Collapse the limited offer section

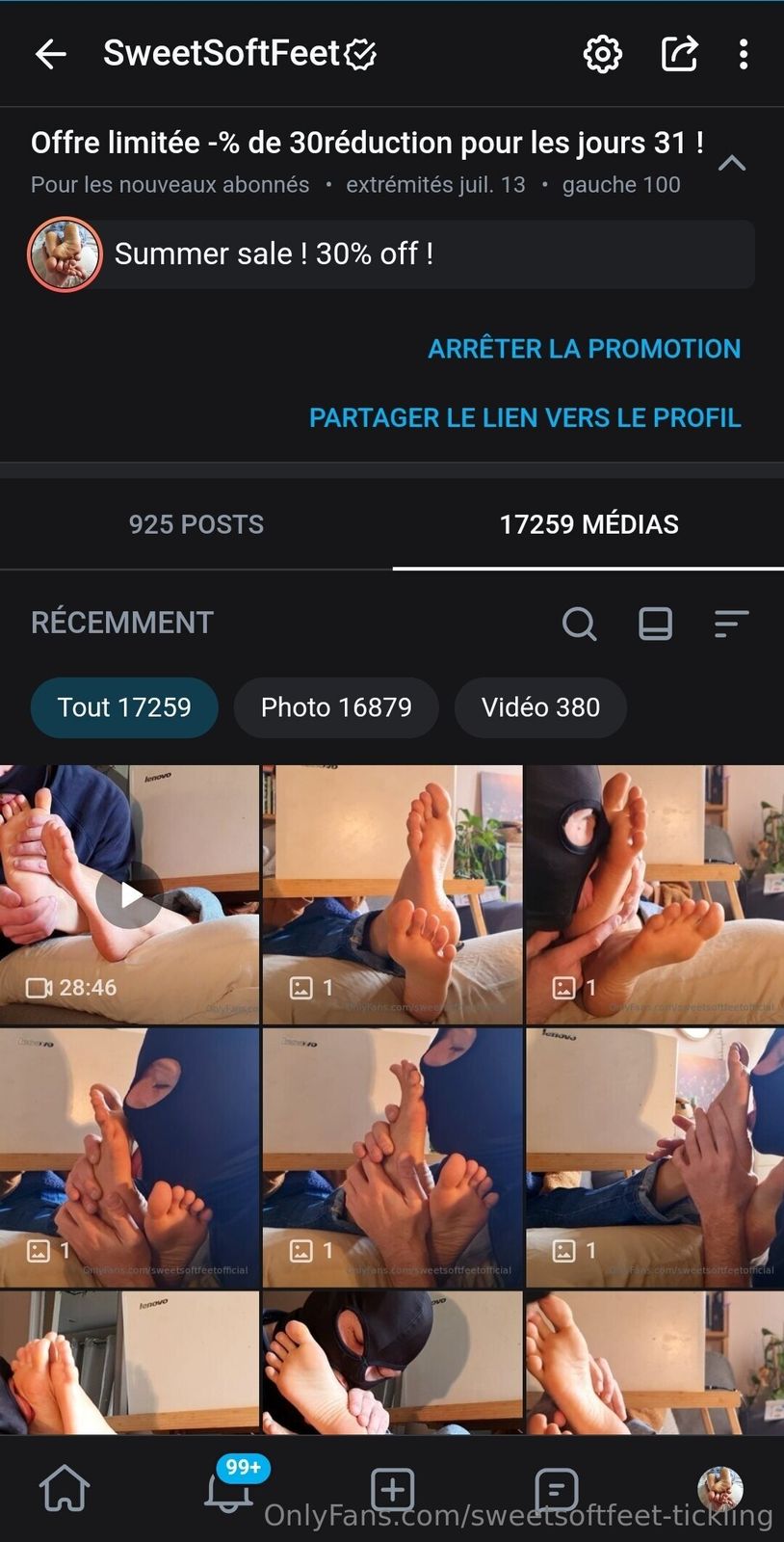tap(732, 162)
